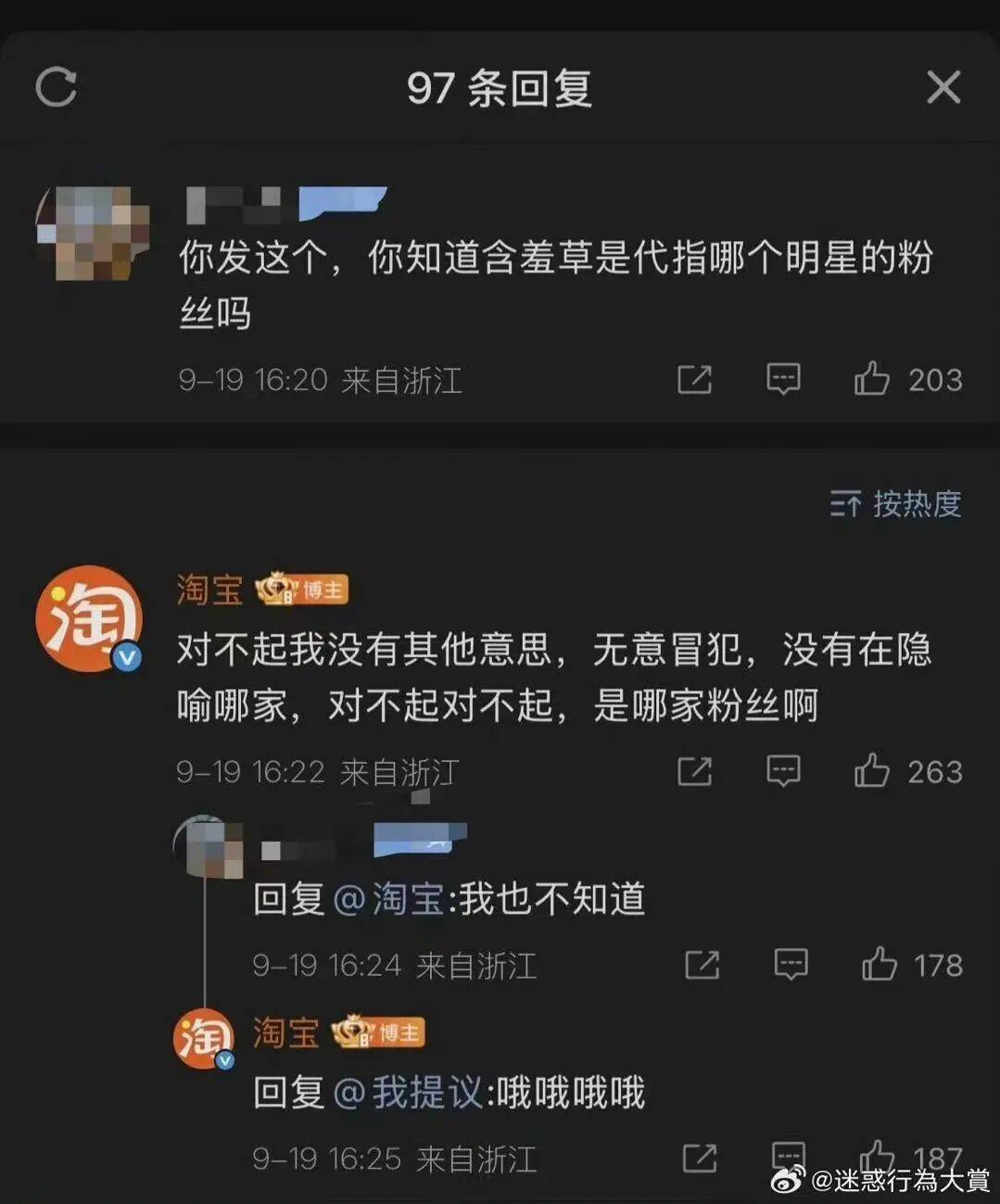The width and height of the screenshot is (1000, 1204).
Task: Comment on 淘宝's 16:22 reply
Action: pos(783,771)
